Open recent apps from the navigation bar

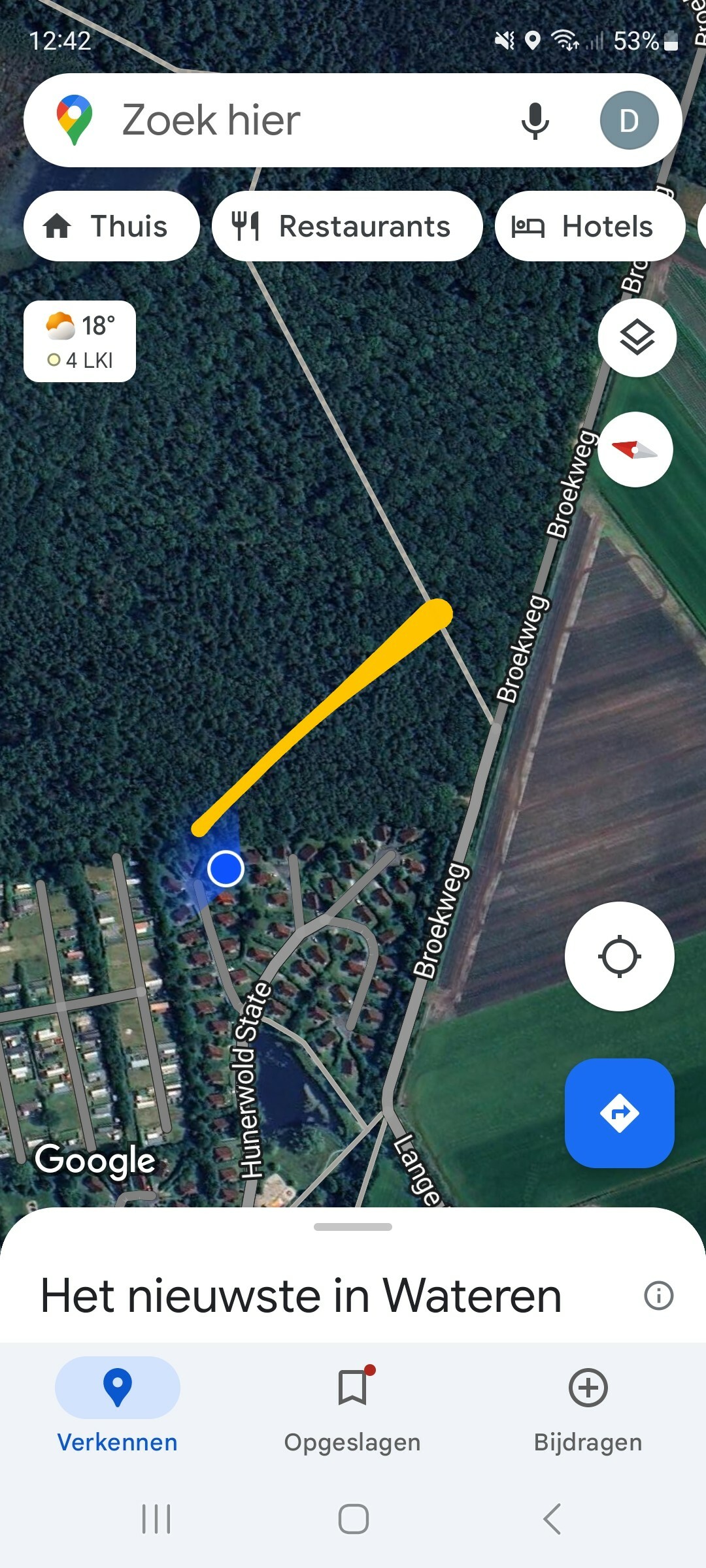pos(156,1519)
